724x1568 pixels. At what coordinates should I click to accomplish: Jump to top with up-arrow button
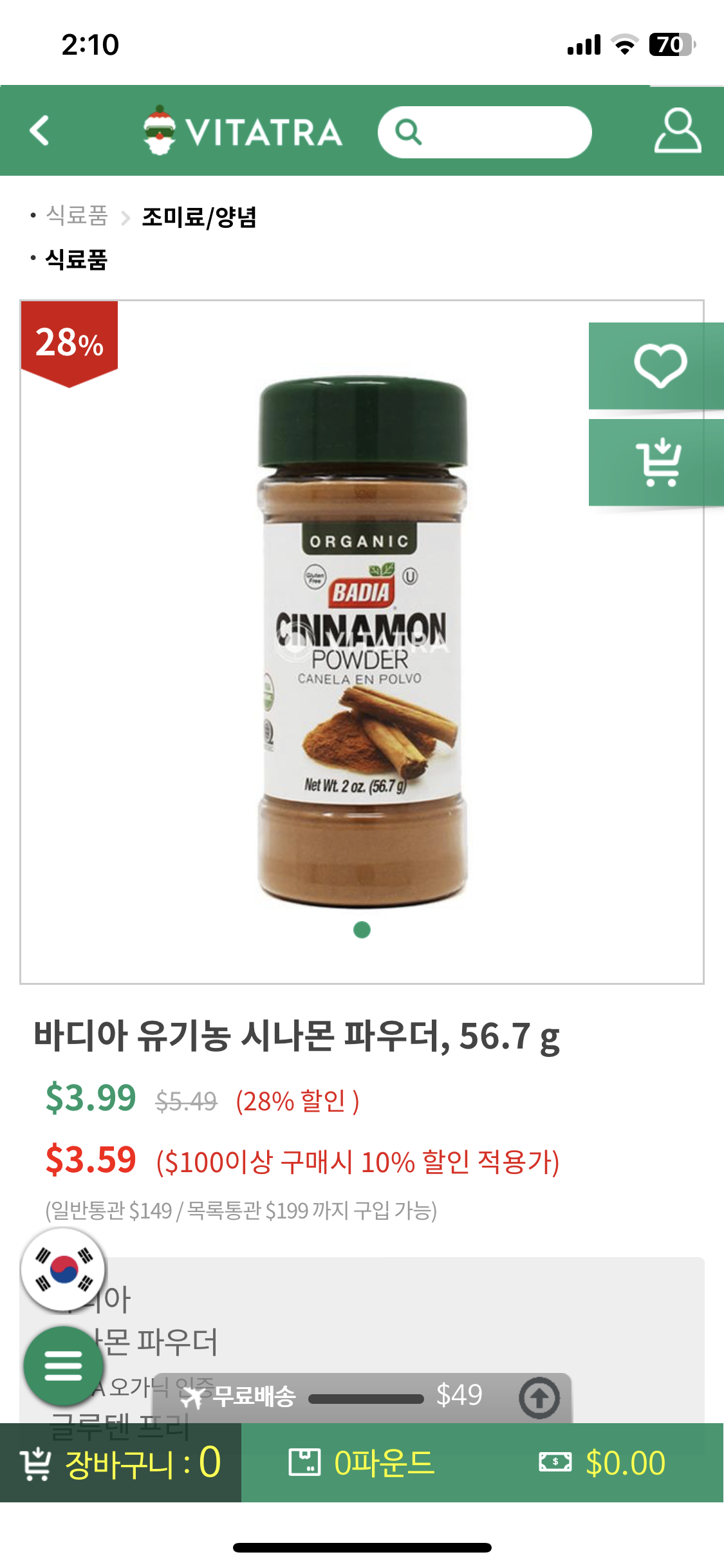click(539, 1397)
